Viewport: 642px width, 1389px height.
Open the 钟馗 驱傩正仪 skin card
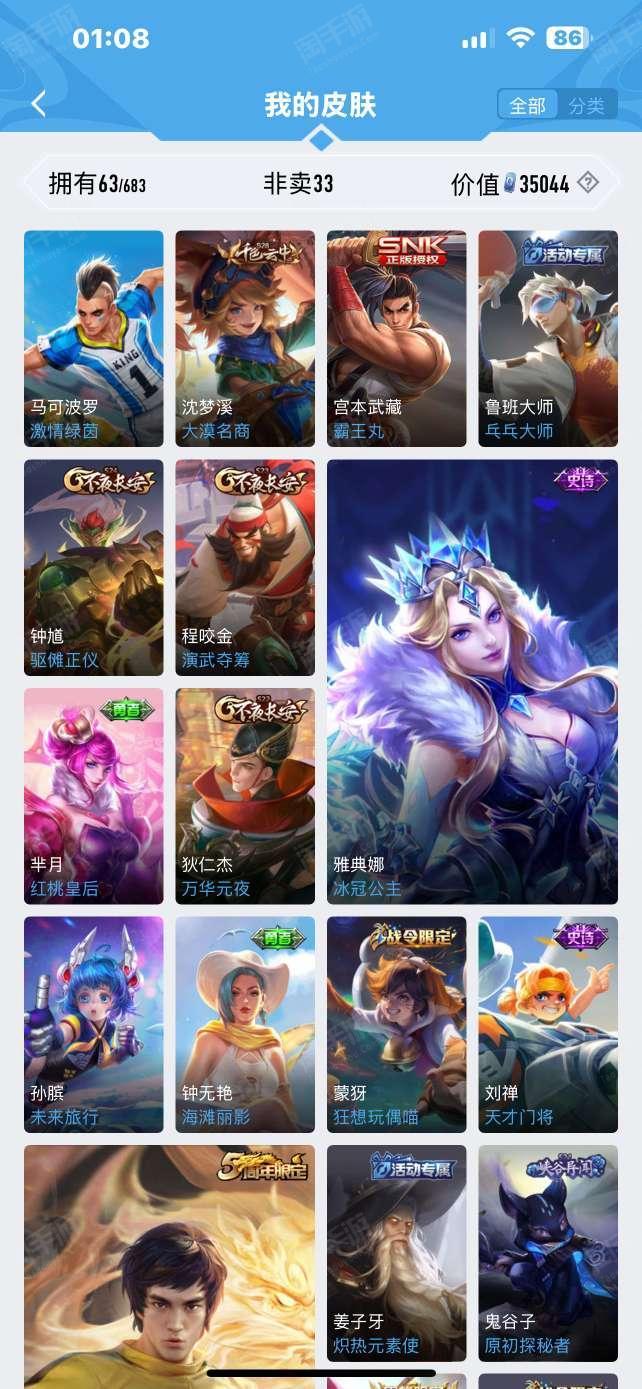(x=94, y=568)
